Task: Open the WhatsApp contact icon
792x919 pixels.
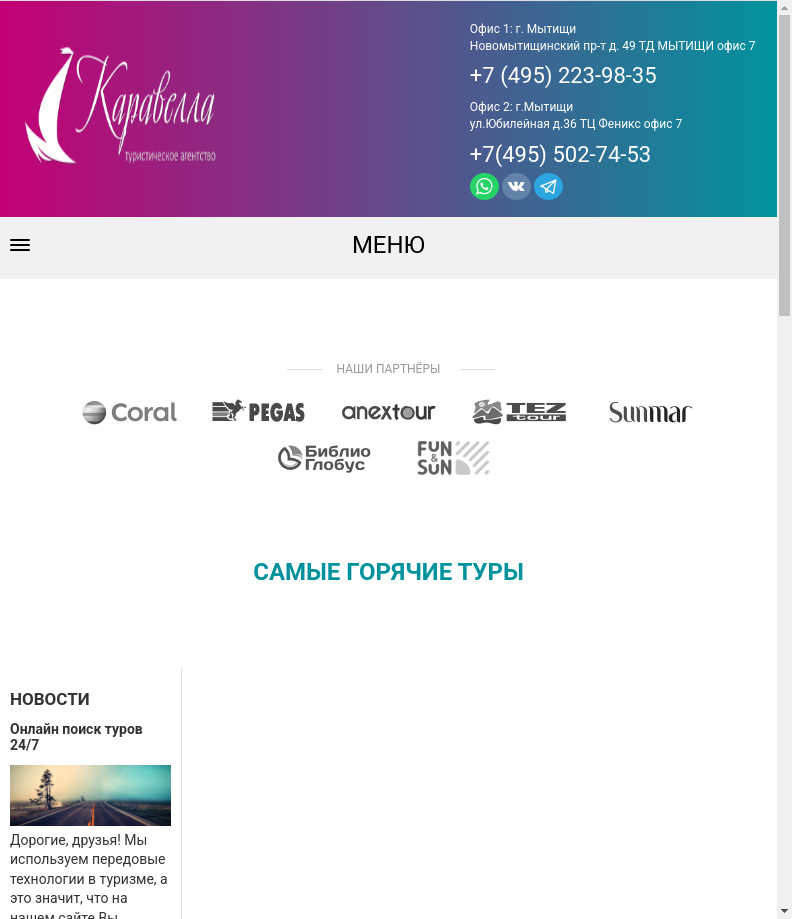Action: (484, 186)
